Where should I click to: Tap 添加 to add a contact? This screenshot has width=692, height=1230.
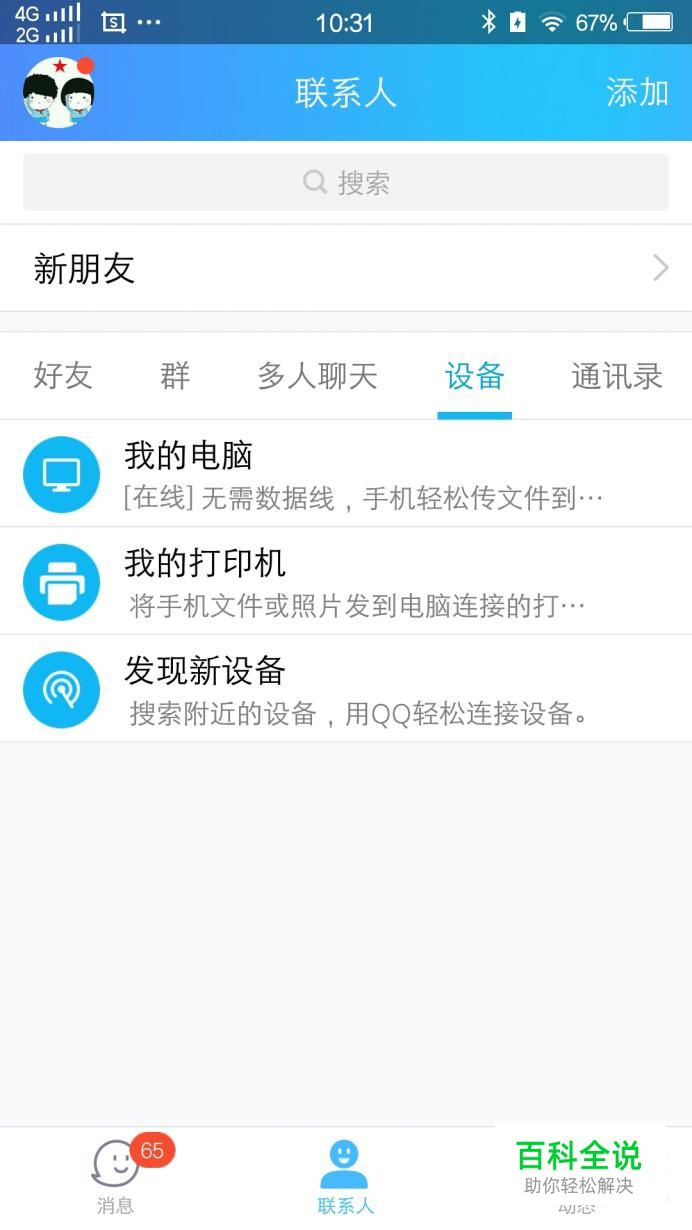637,92
